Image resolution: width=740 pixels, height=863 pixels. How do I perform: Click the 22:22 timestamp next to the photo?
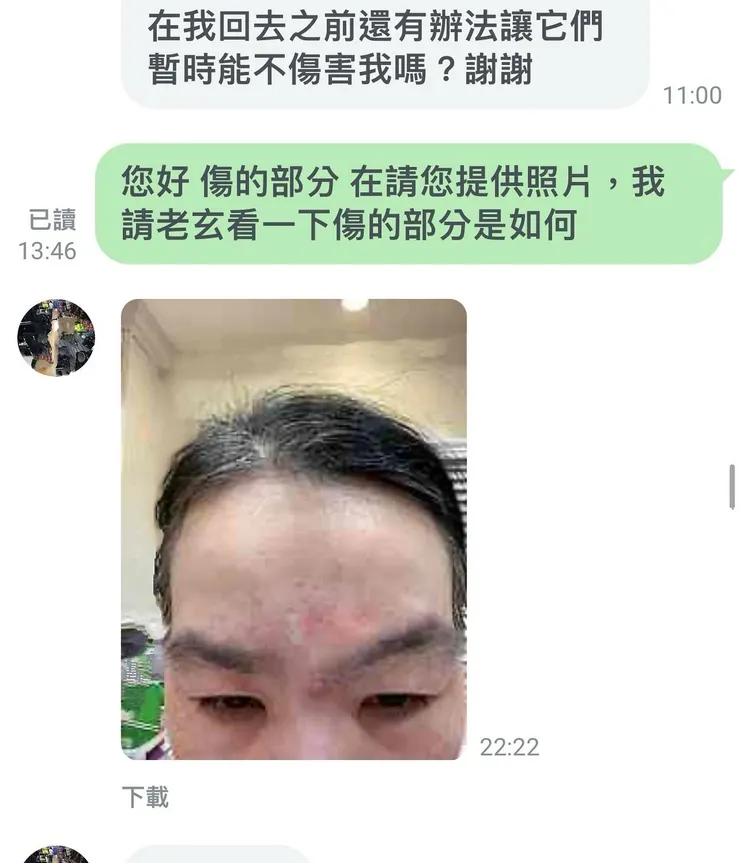click(x=508, y=745)
